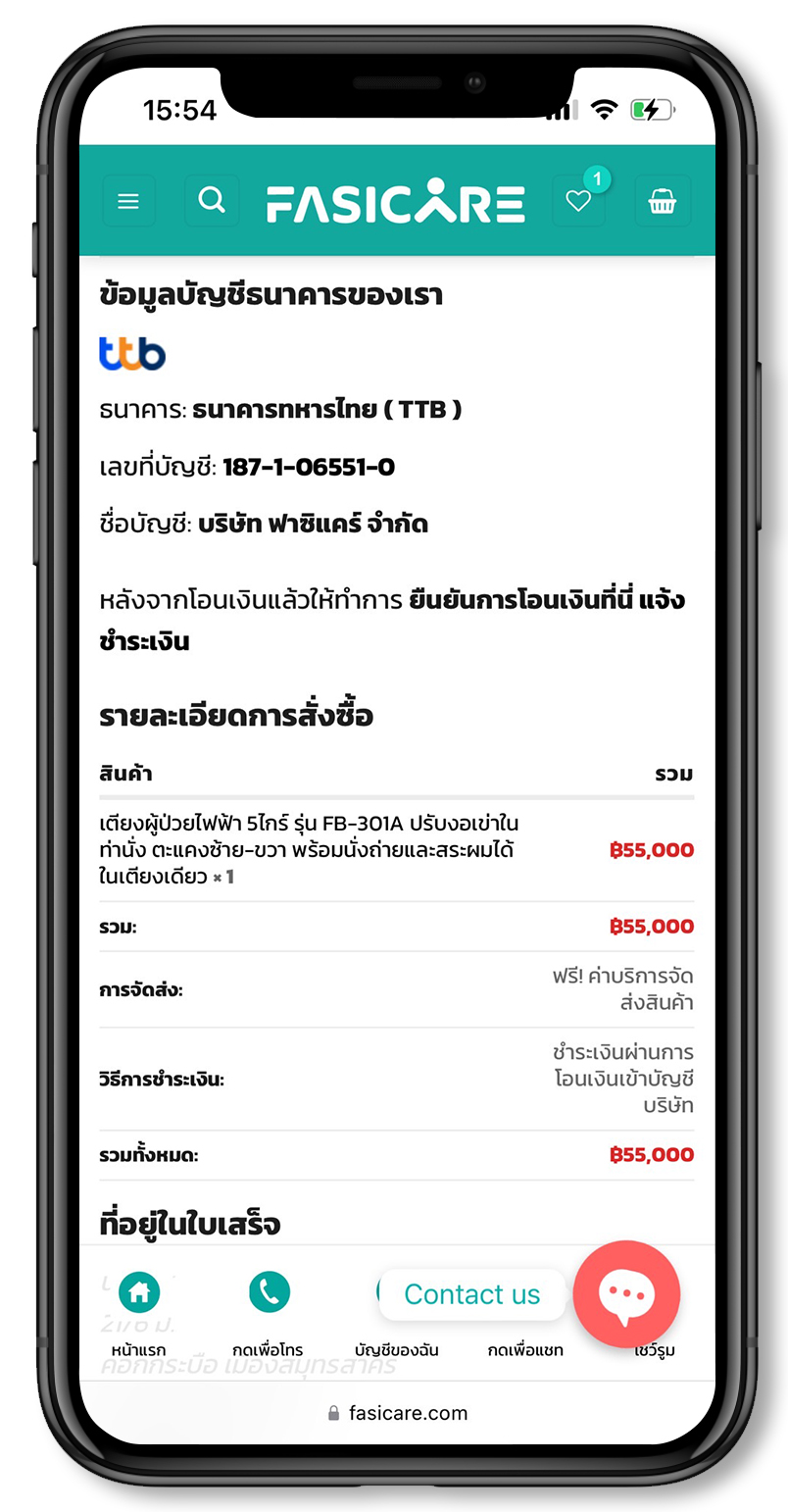788x1512 pixels.
Task: Open the red chat bubble button
Action: (x=626, y=1293)
